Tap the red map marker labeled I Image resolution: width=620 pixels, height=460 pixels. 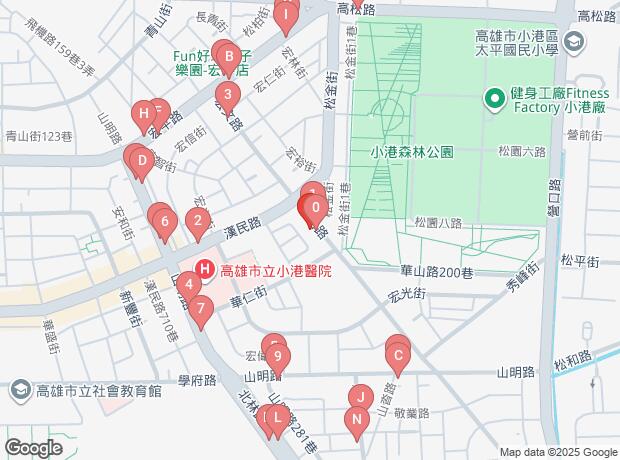tap(287, 15)
